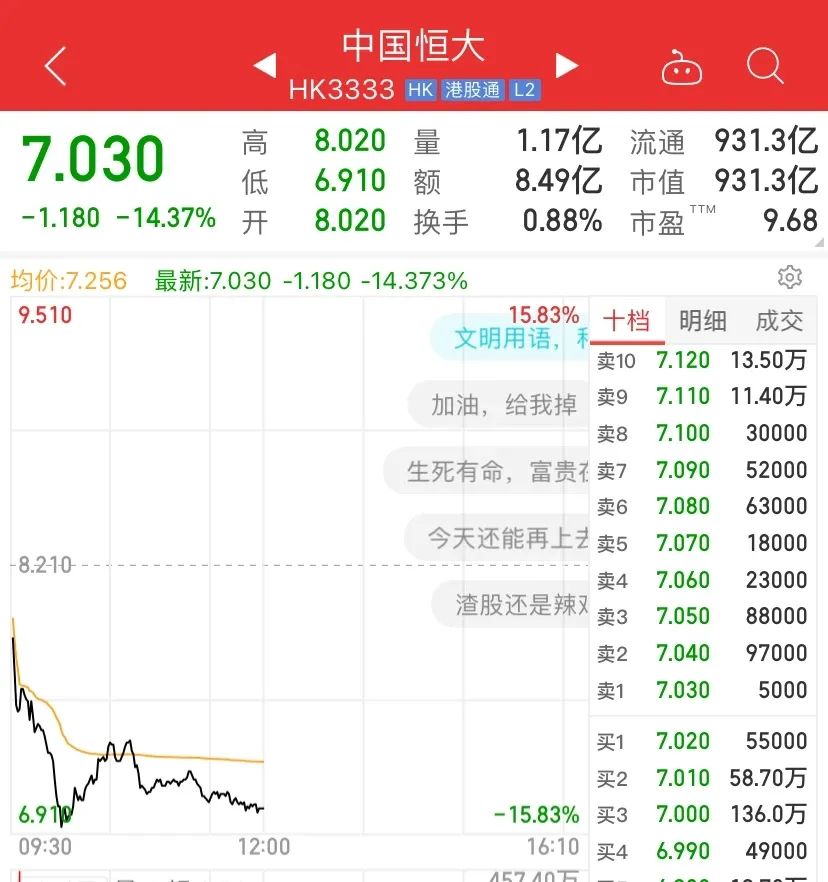Expand the quote details corner arrow
Viewport: 828px width, 882px height.
click(819, 242)
